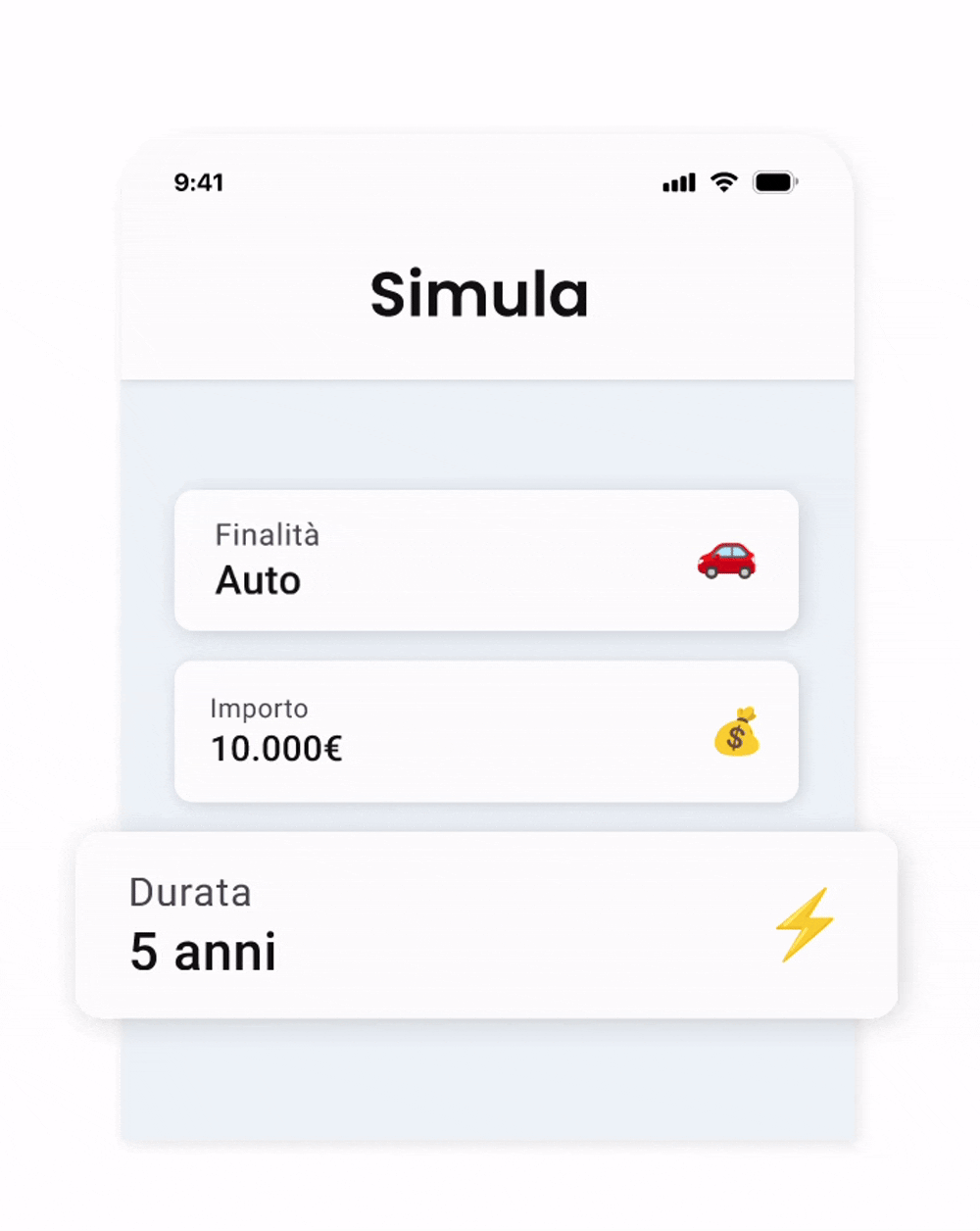Image resolution: width=980 pixels, height=1231 pixels.
Task: Select the Importo card label
Action: coord(261,709)
